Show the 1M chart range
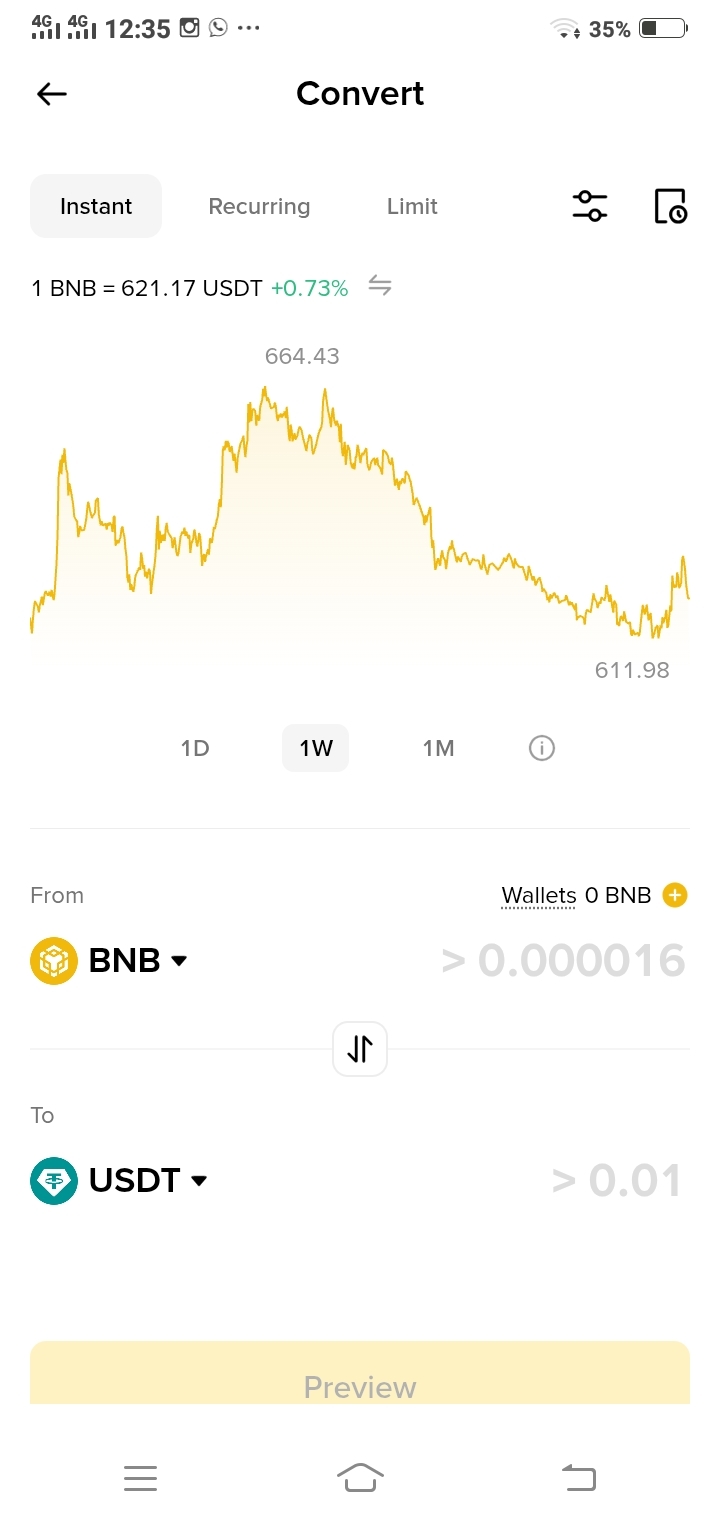 [x=438, y=748]
